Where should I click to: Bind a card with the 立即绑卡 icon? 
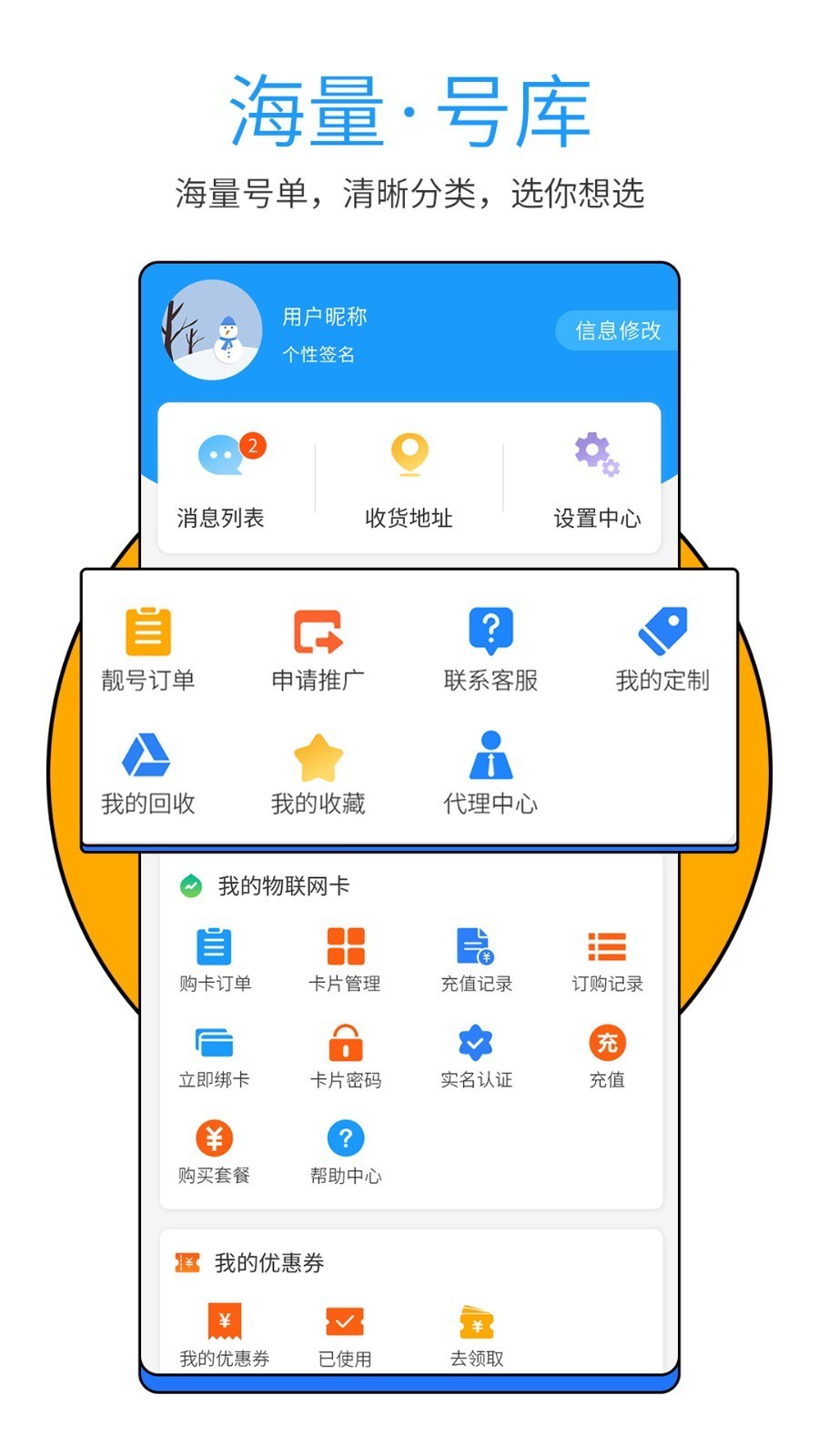tap(215, 1043)
